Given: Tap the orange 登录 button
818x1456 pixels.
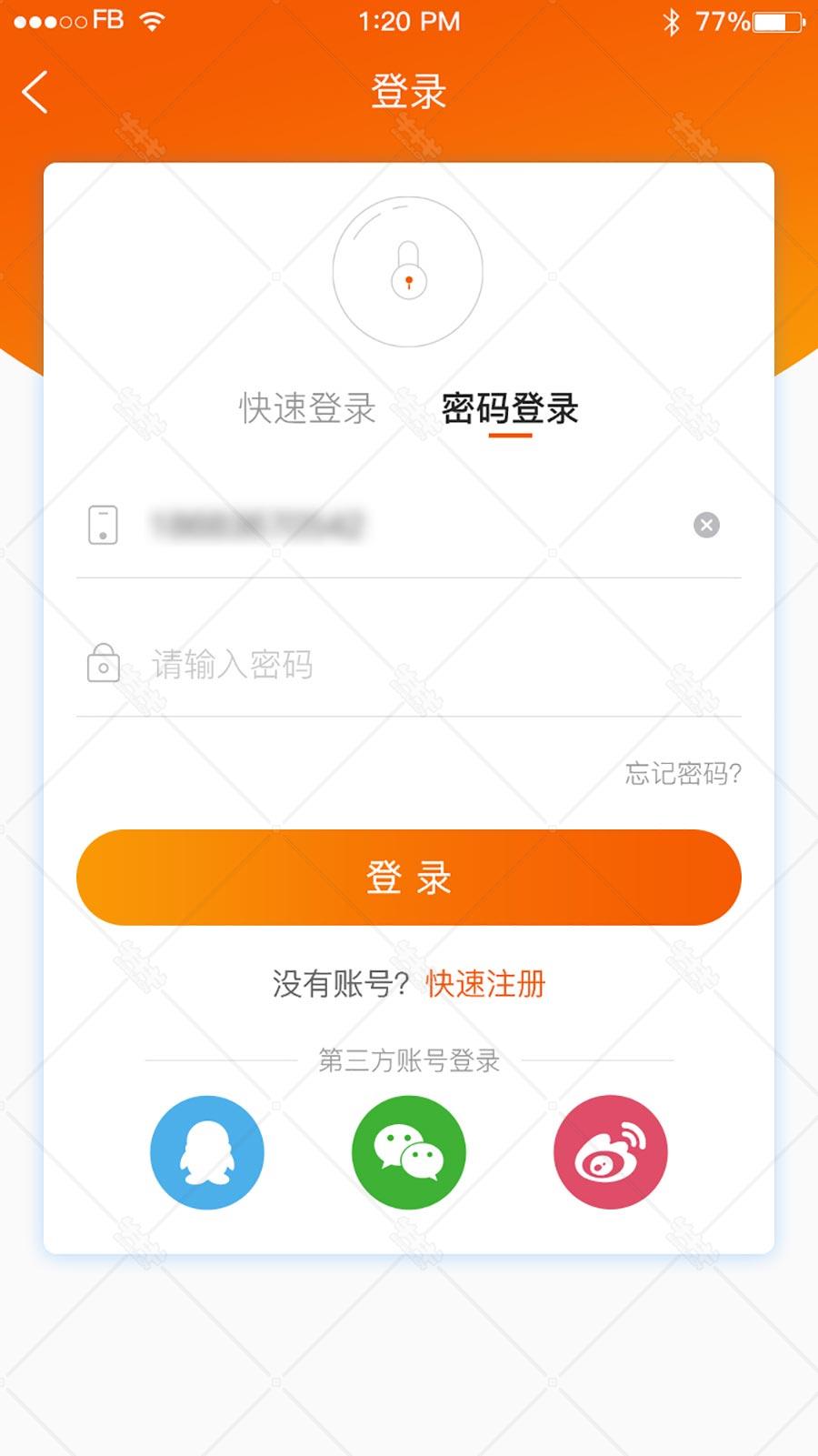Looking at the screenshot, I should (x=409, y=878).
